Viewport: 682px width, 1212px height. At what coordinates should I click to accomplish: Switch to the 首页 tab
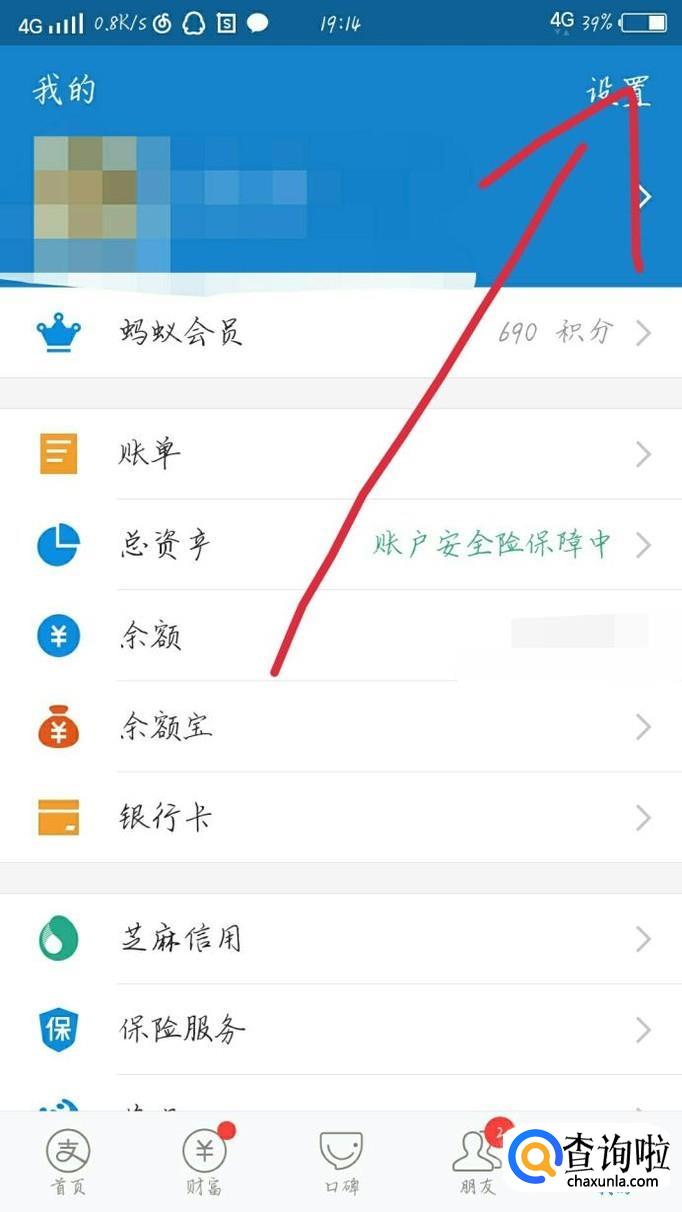68,1164
